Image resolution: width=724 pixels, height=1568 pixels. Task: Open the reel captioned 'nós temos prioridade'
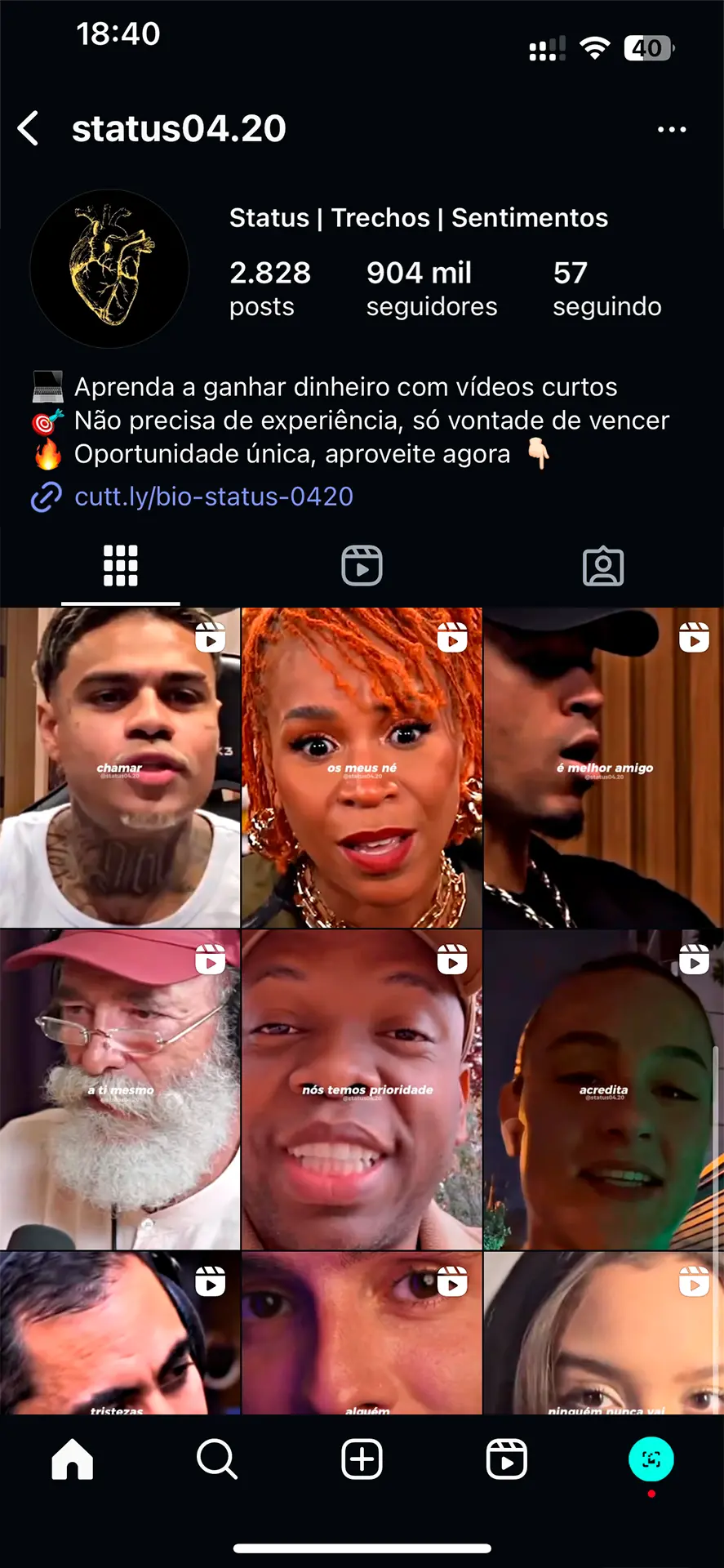(362, 1089)
